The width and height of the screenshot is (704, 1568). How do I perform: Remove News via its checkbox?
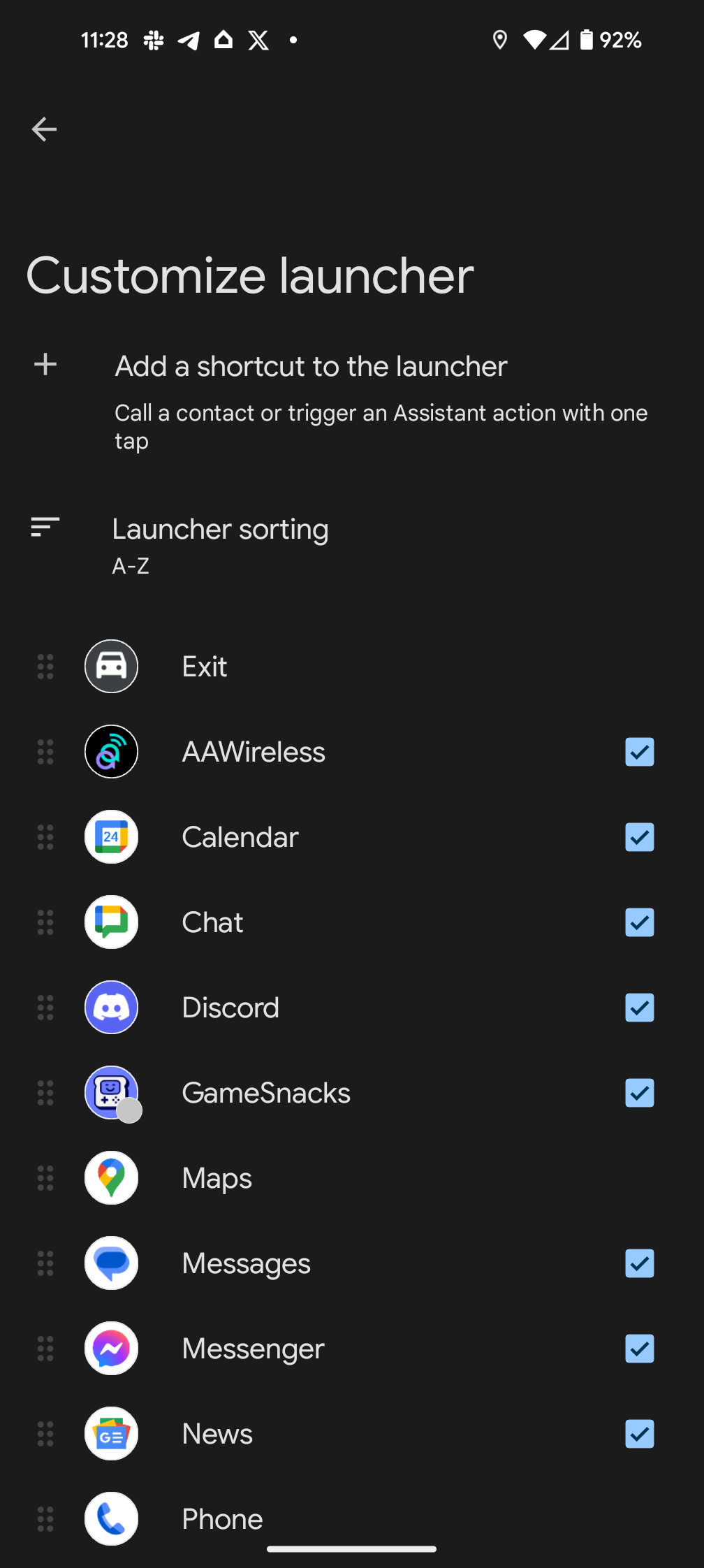point(639,1434)
